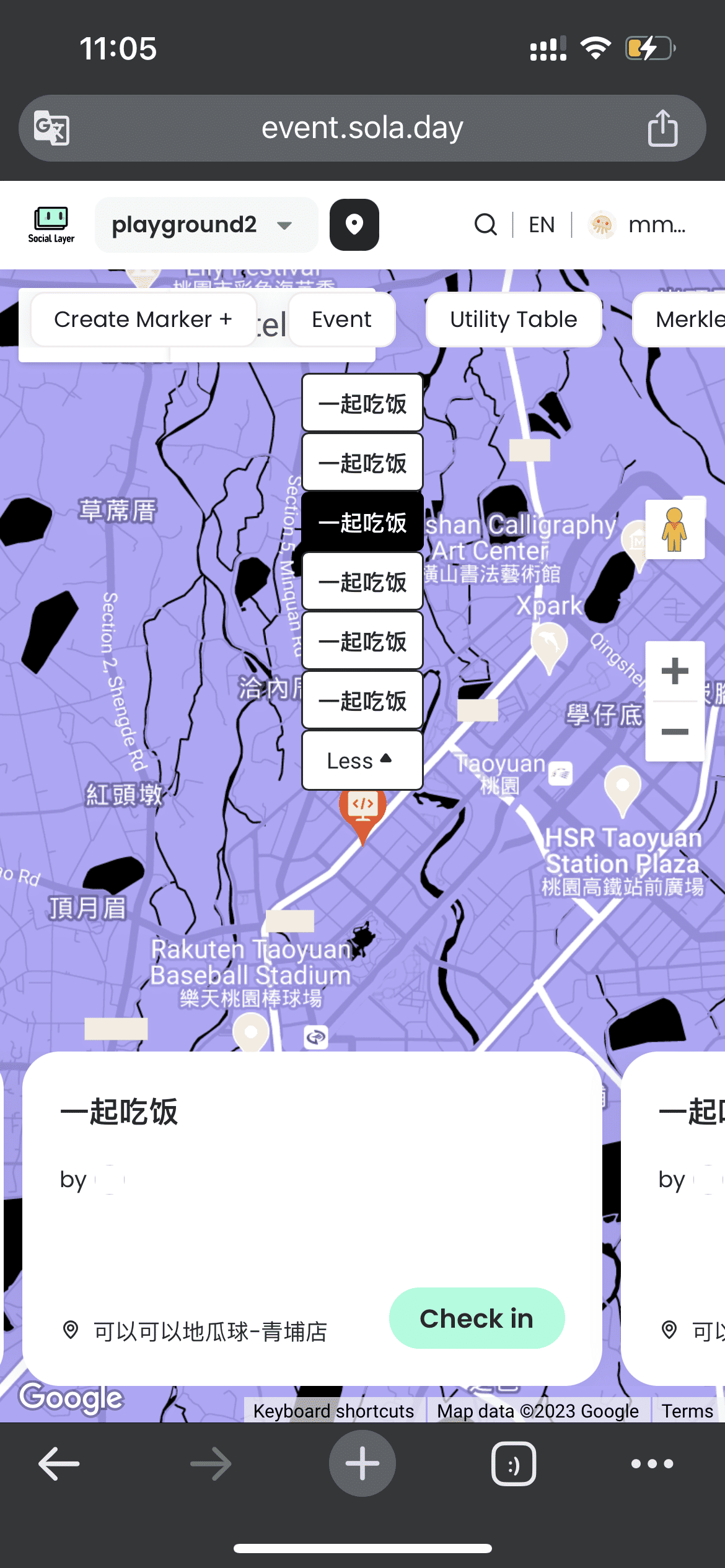Image resolution: width=725 pixels, height=1568 pixels.
Task: Check in to 一起吃饭
Action: point(476,1318)
